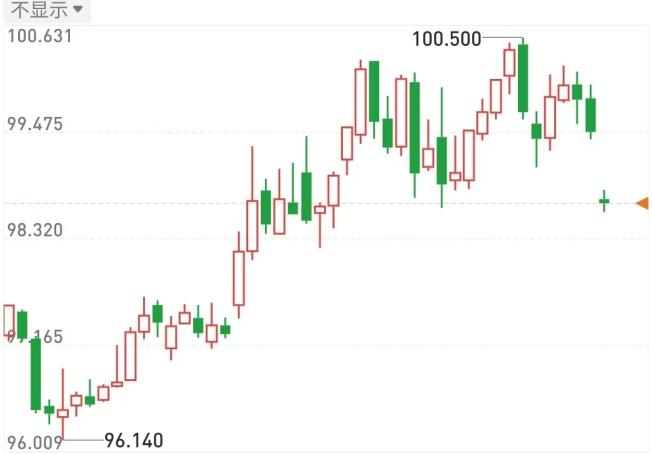
Task: Open the 不显示 indicator dropdown
Action: click(x=46, y=11)
